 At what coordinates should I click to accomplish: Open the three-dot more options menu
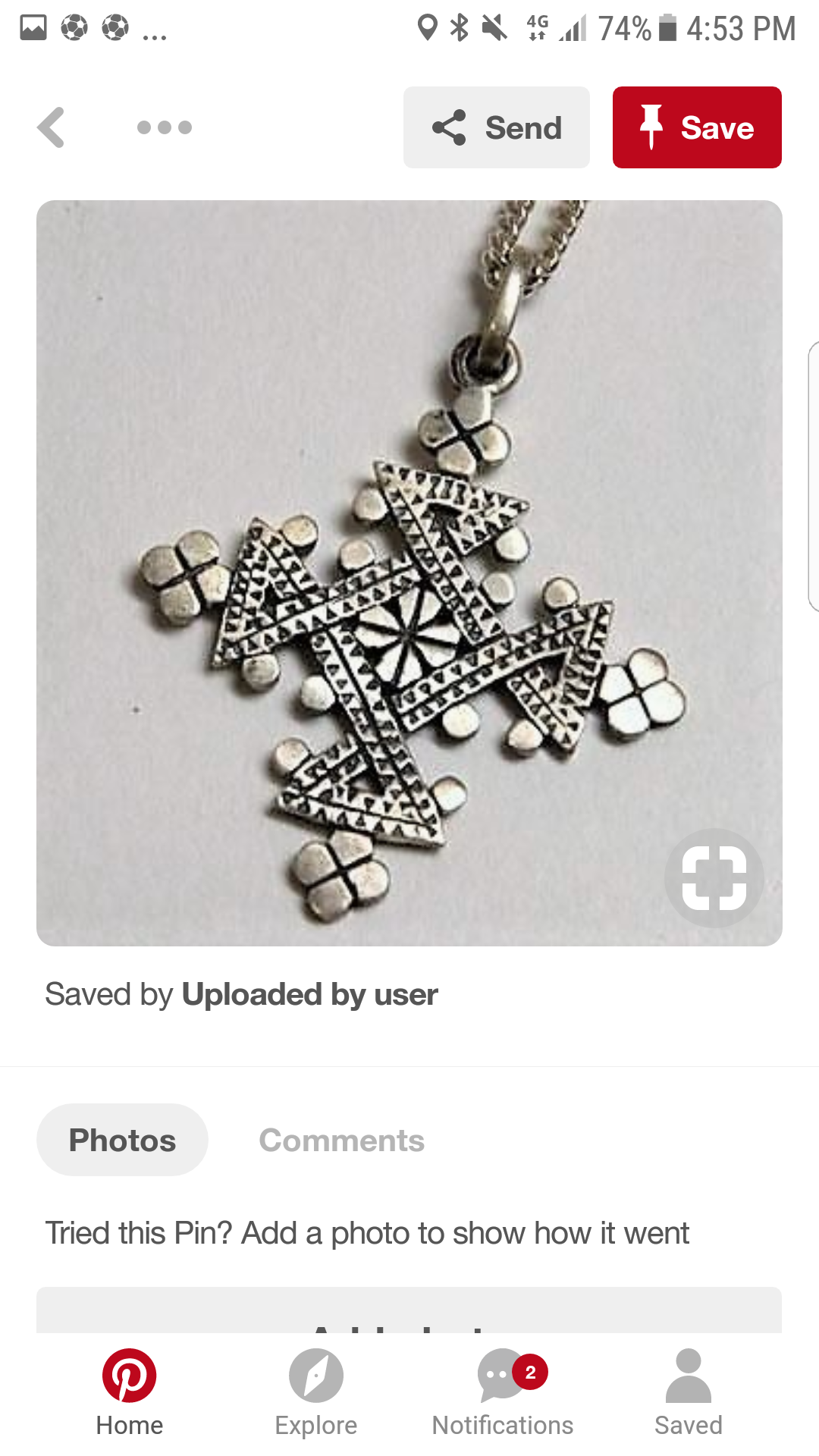164,127
